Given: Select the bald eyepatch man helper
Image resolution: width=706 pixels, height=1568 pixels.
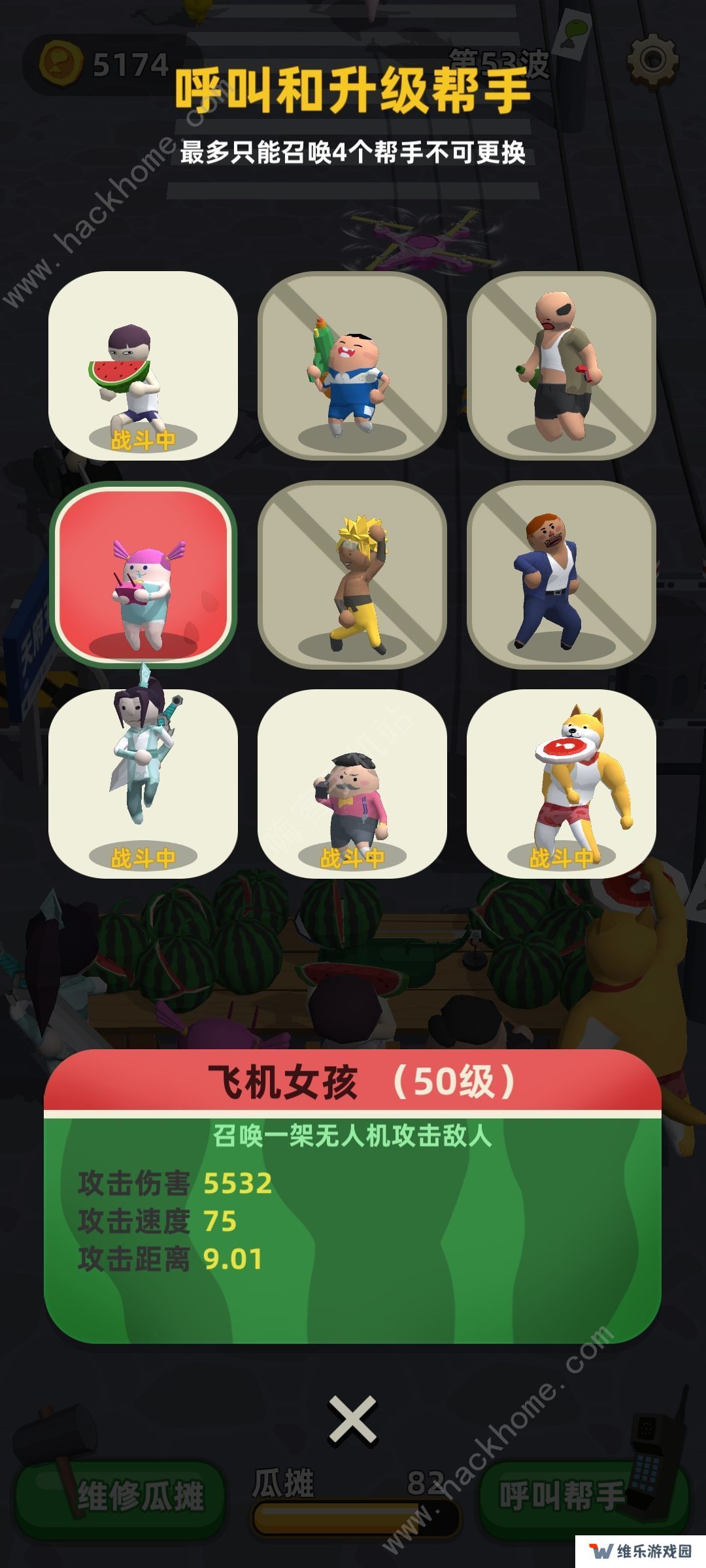Looking at the screenshot, I should [562, 366].
